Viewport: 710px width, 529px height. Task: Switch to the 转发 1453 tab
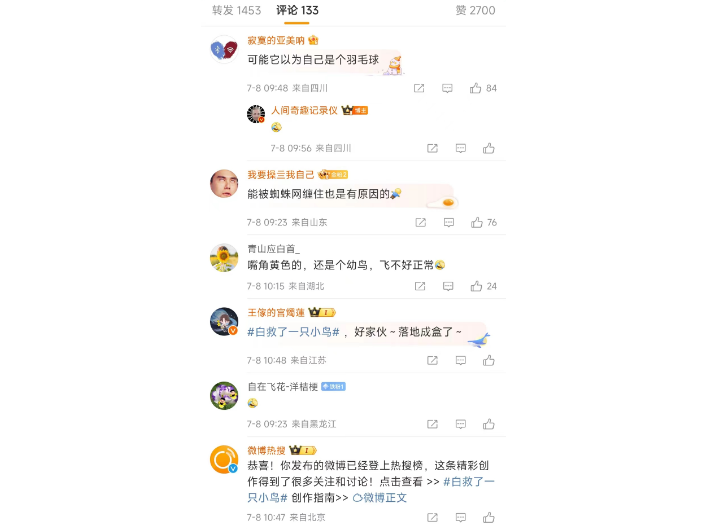coord(236,10)
